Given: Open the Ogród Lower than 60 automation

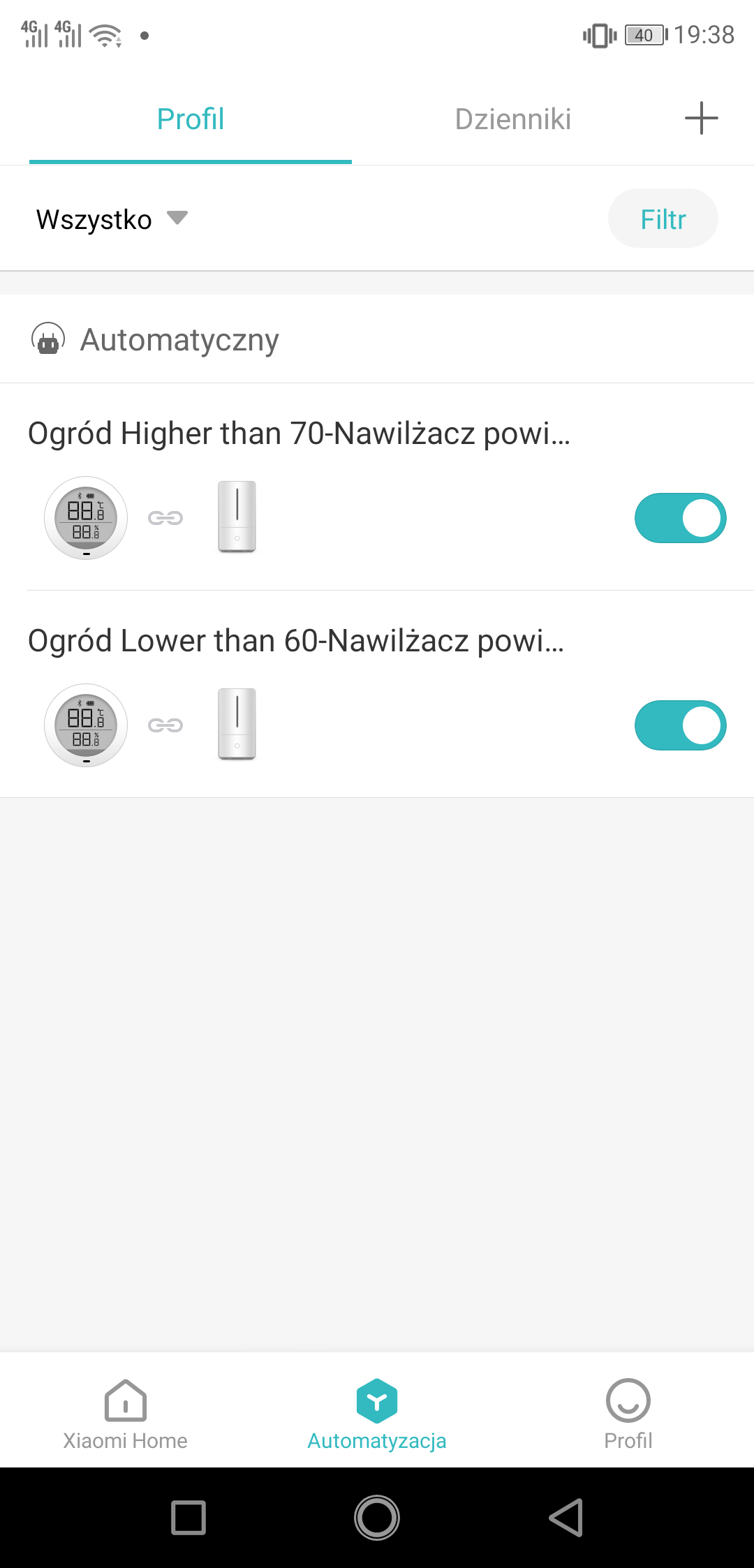Looking at the screenshot, I should (296, 641).
